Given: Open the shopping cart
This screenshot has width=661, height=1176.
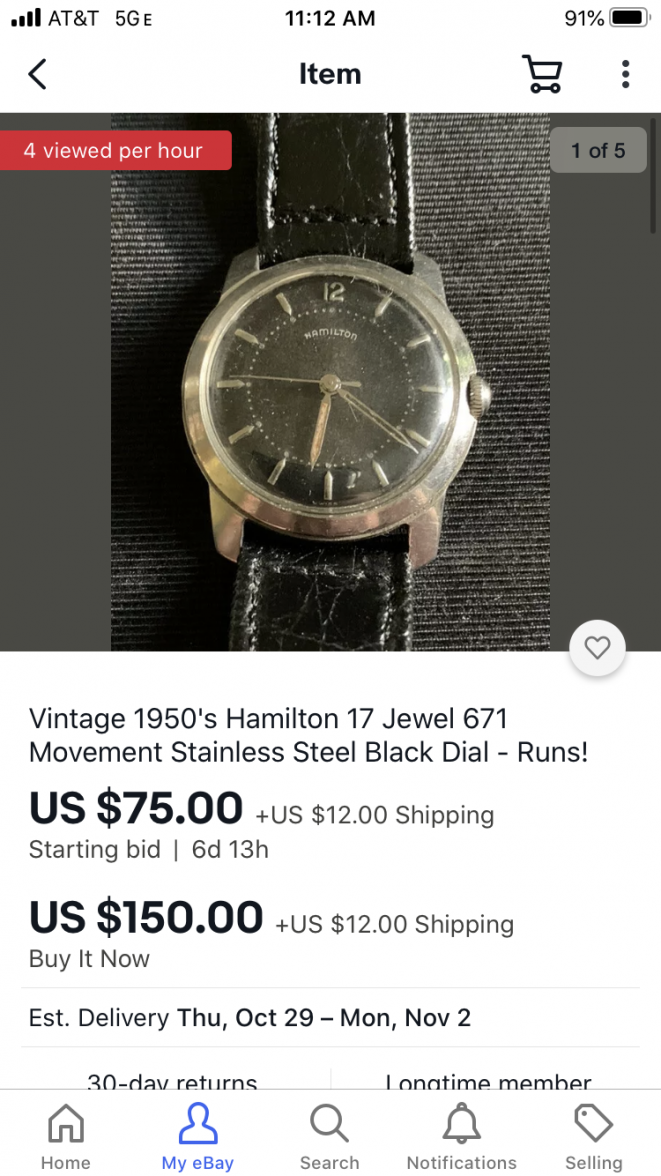Looking at the screenshot, I should [x=542, y=74].
